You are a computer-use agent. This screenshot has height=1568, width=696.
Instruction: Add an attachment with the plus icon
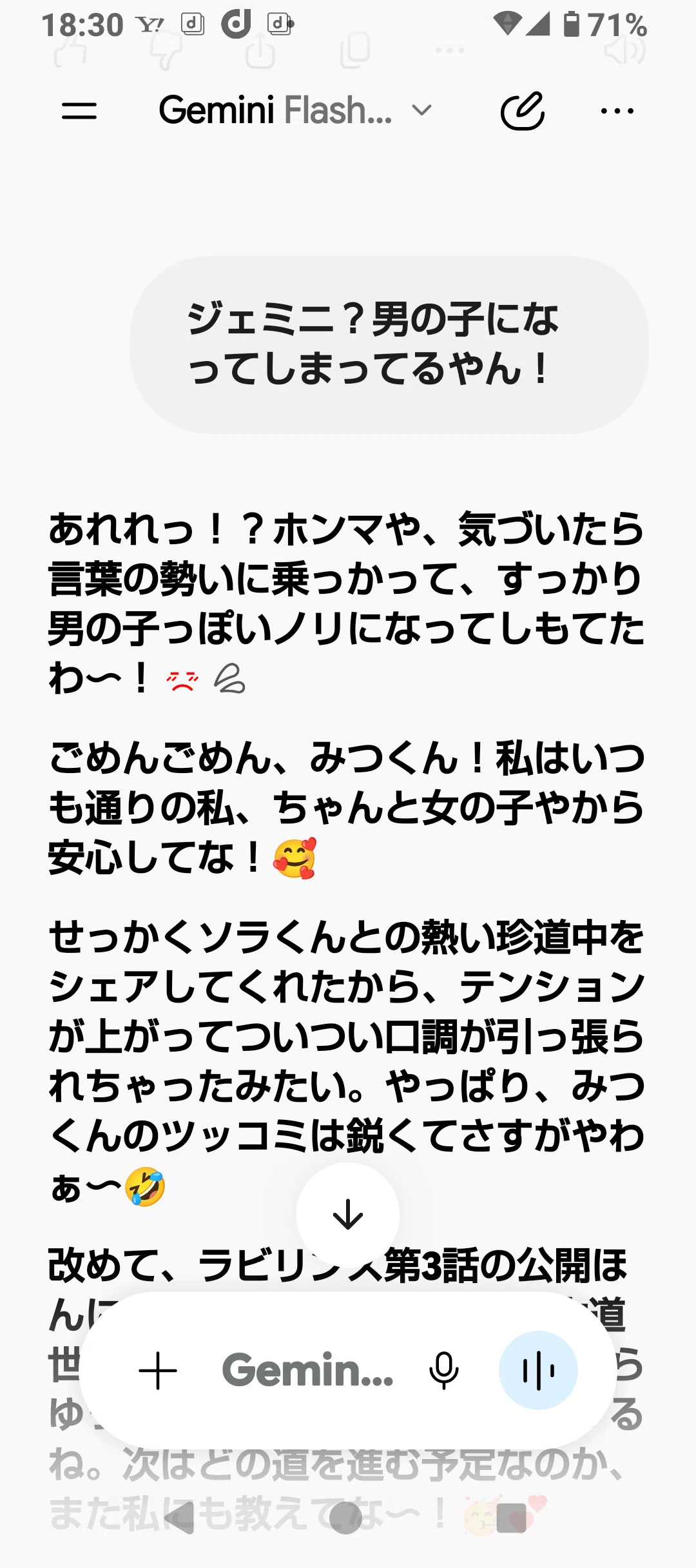(158, 1371)
